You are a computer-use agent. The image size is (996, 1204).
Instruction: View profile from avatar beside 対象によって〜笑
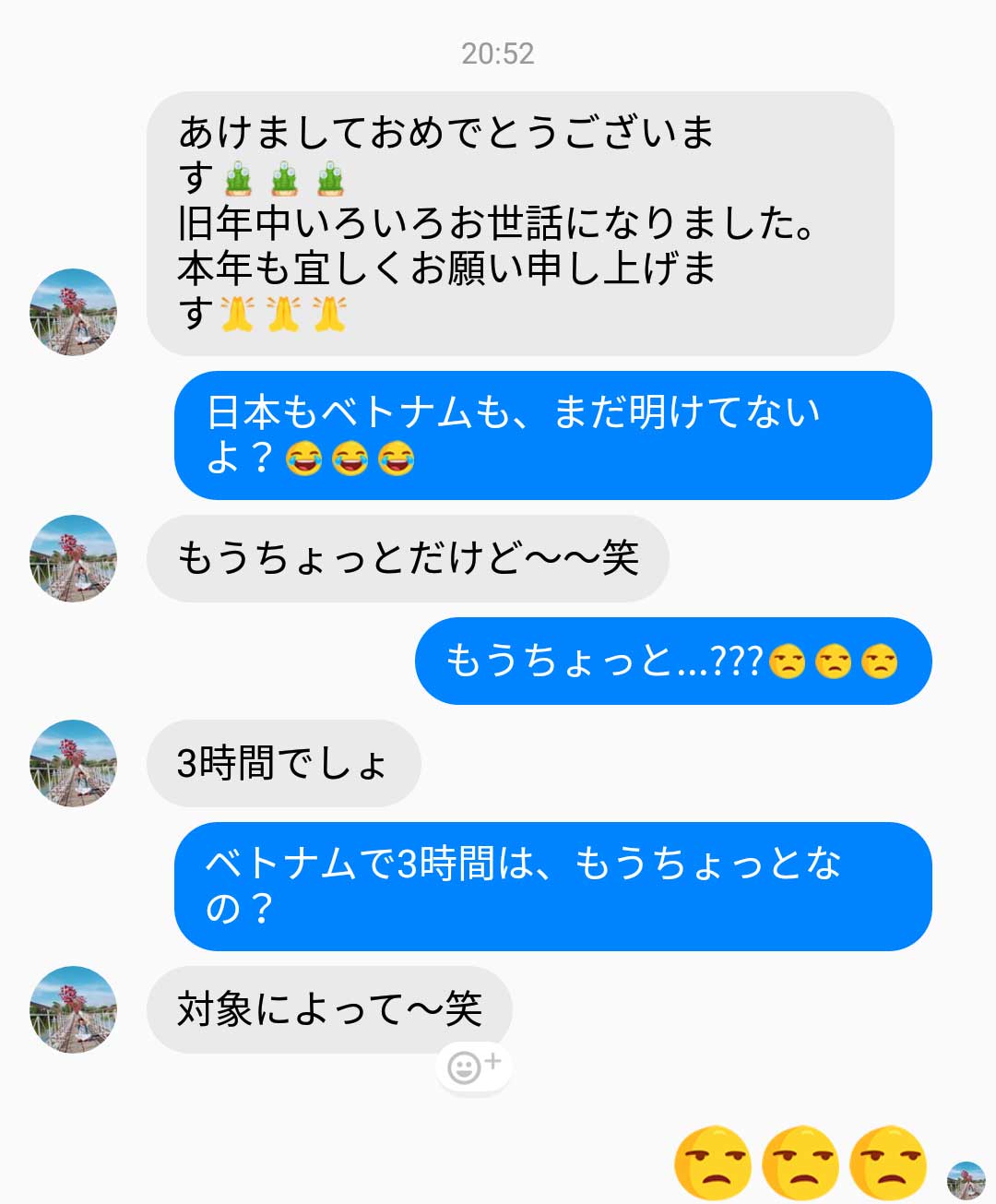click(74, 1009)
